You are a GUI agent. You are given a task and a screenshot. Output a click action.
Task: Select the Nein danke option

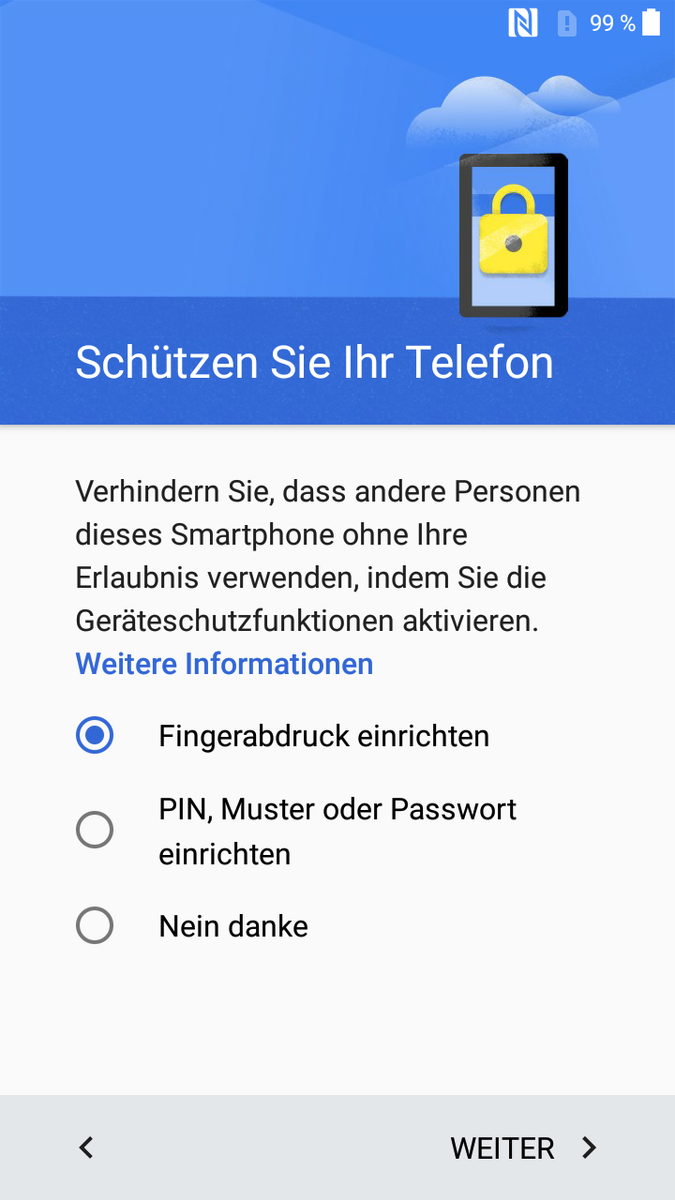point(337,927)
